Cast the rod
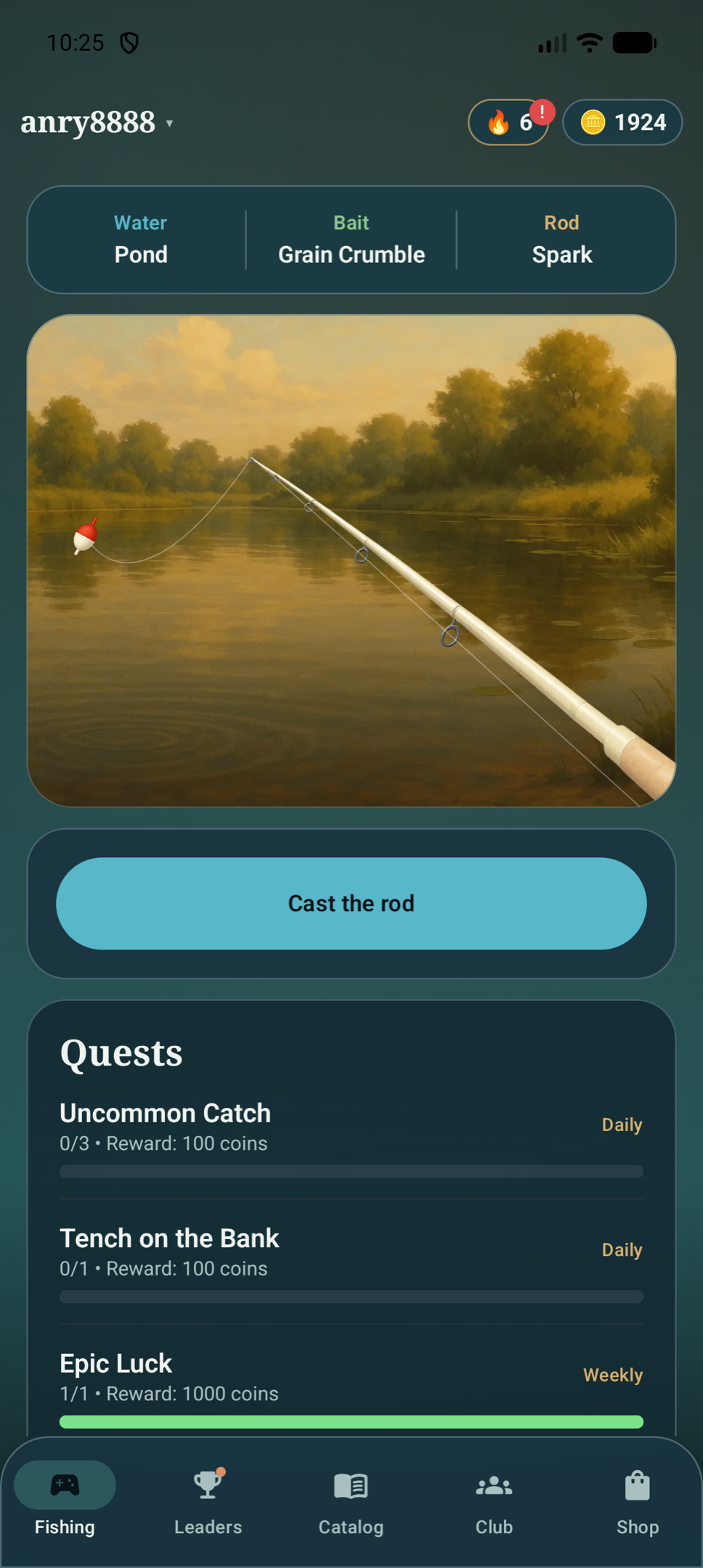 [x=351, y=904]
